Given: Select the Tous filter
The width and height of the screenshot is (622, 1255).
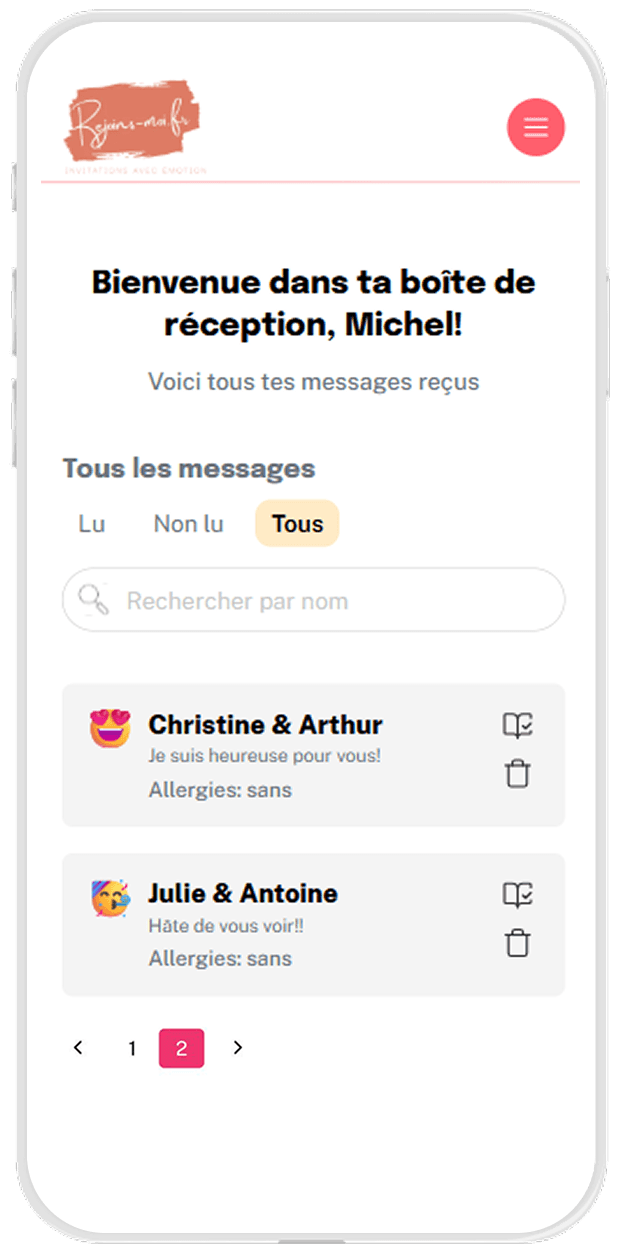Looking at the screenshot, I should 297,524.
